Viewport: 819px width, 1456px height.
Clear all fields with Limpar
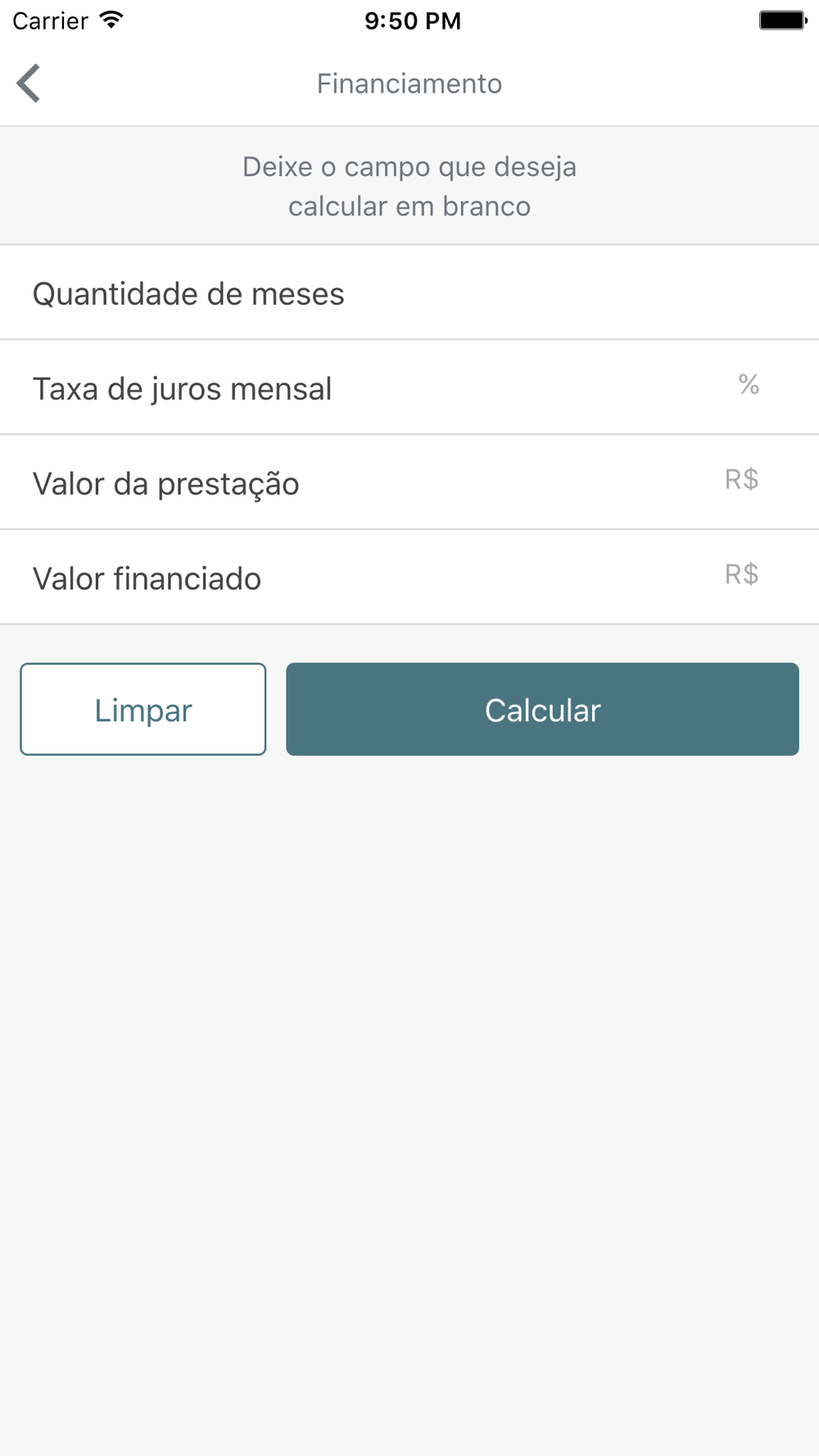(143, 709)
